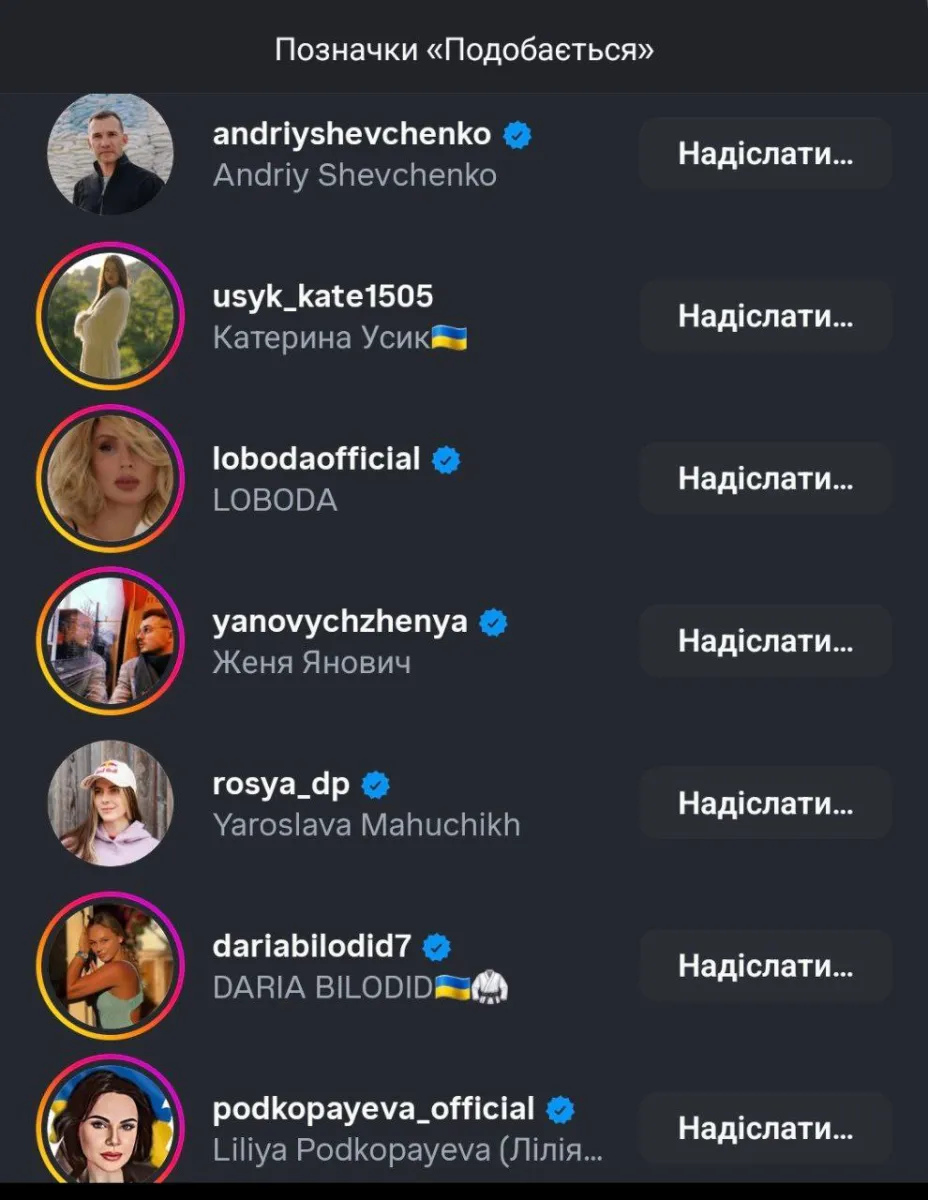Tap Надіслати button beside dariabilodid7

click(765, 965)
